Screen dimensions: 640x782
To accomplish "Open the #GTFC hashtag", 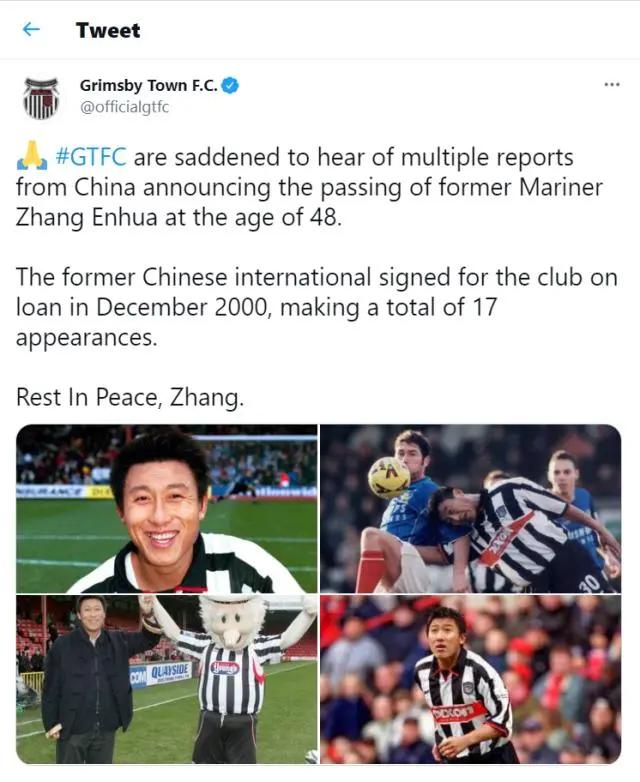I will 92,159.
